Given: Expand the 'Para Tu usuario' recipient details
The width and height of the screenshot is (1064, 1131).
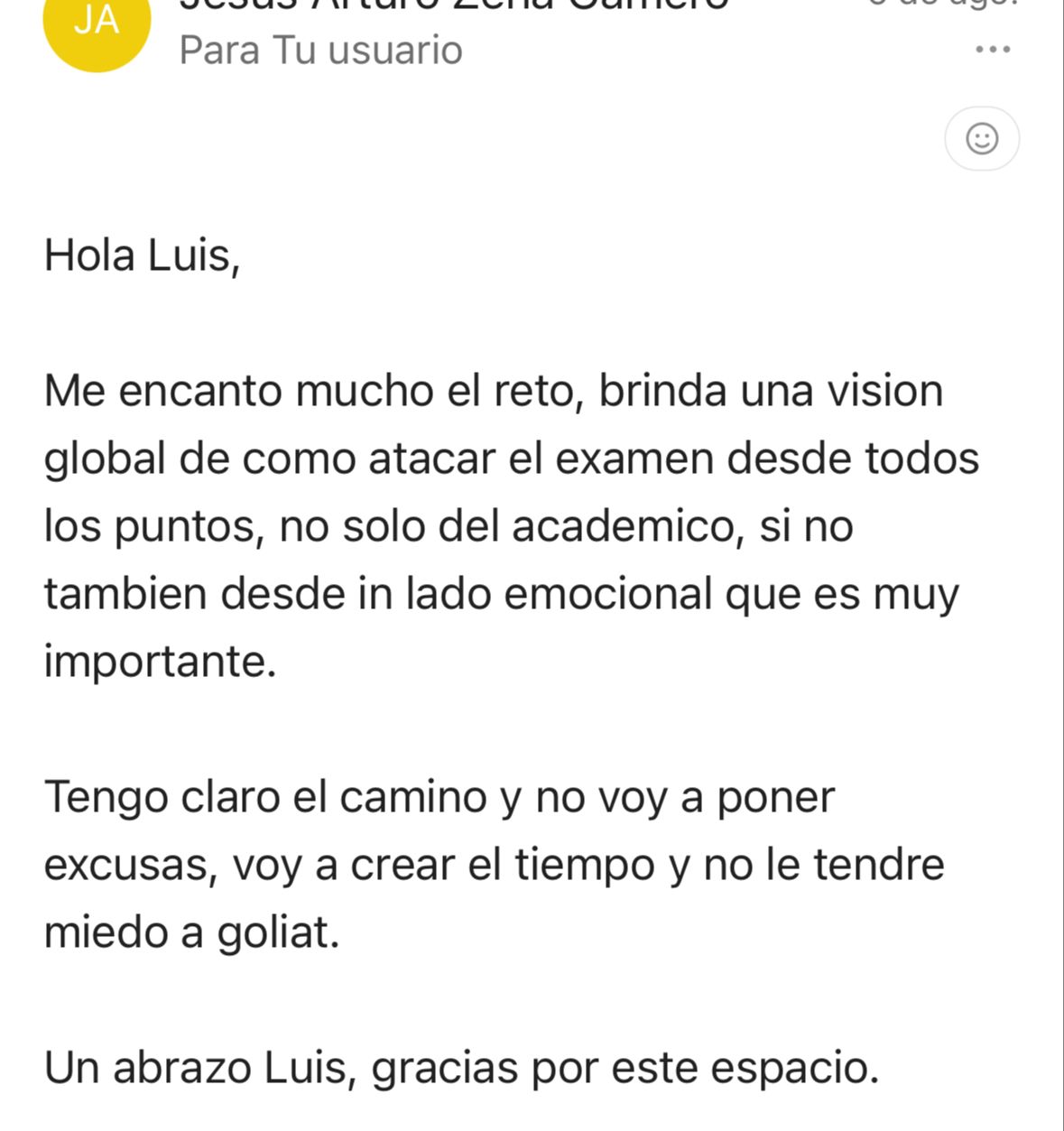Looking at the screenshot, I should [320, 51].
